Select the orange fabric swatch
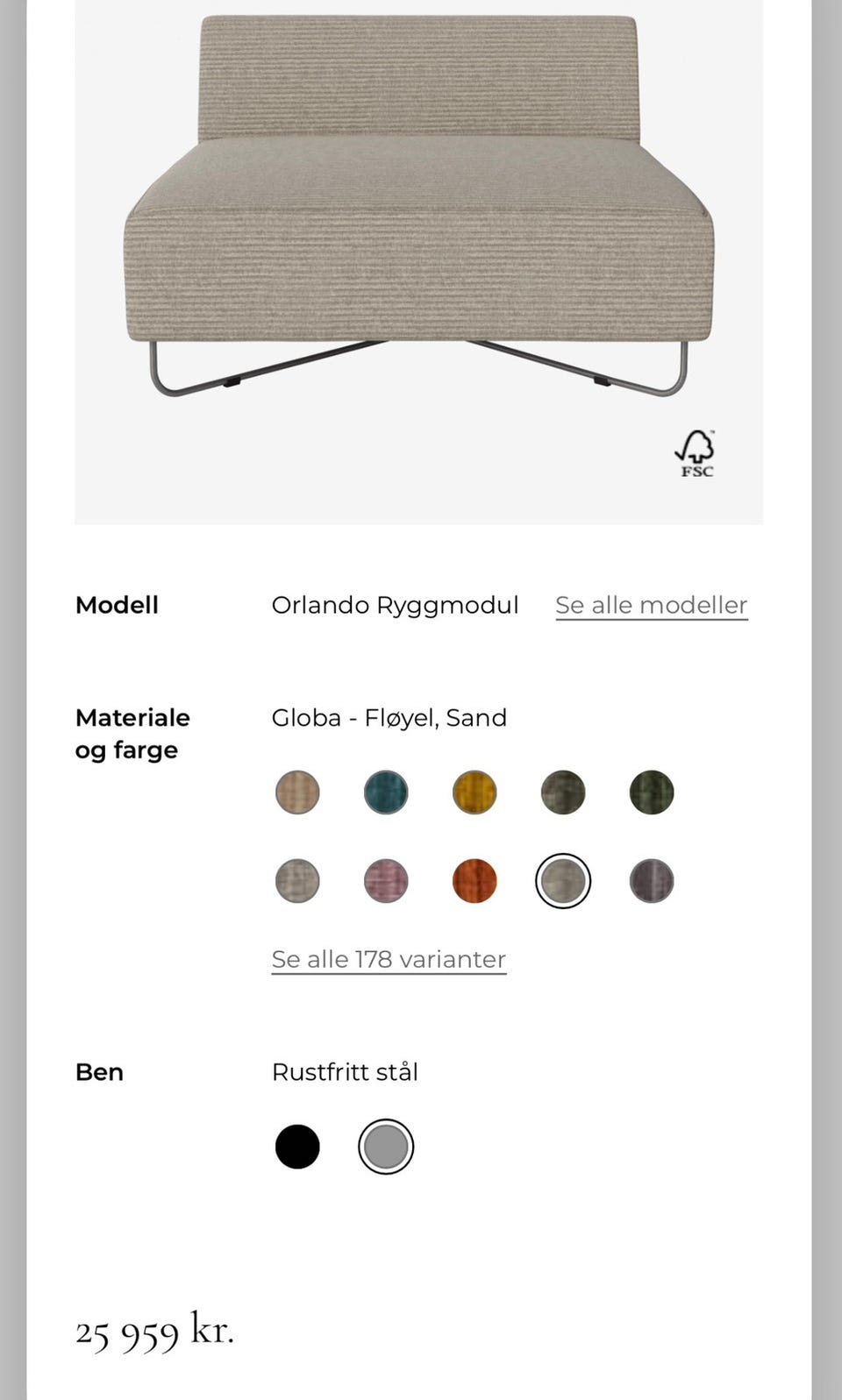The width and height of the screenshot is (842, 1400). click(x=475, y=882)
